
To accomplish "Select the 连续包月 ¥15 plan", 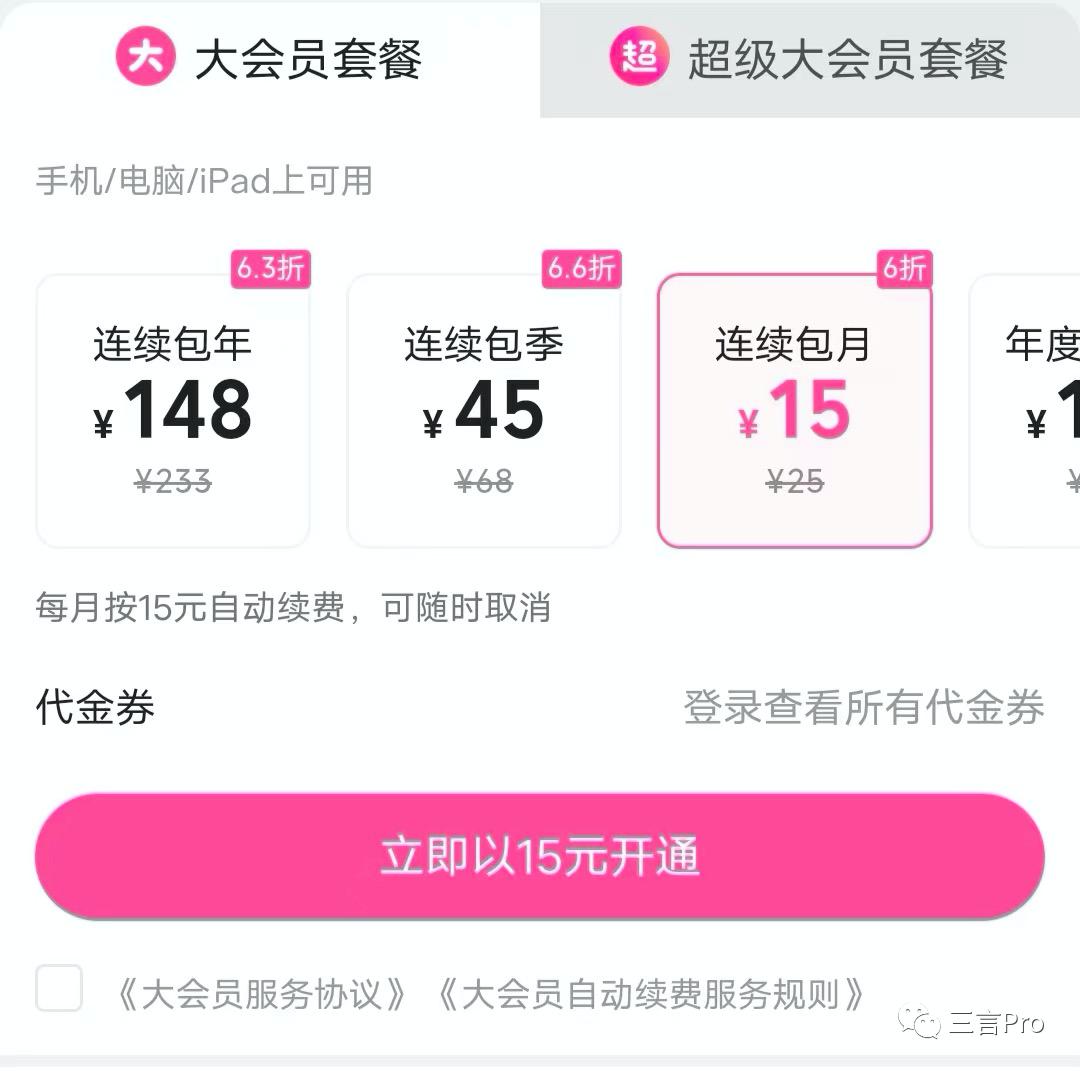I will coord(795,411).
